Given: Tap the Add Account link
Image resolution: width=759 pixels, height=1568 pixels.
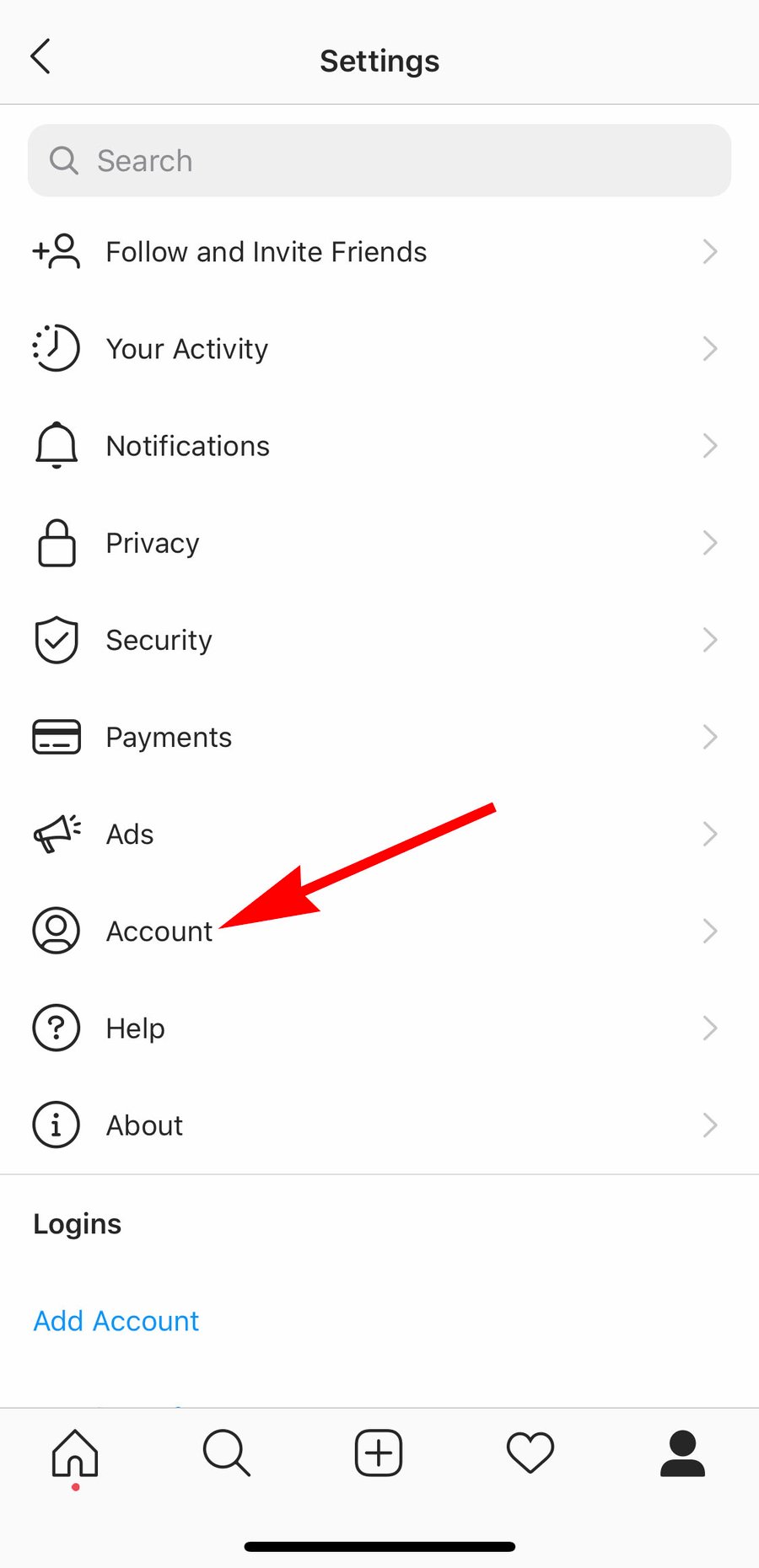Looking at the screenshot, I should (116, 1320).
